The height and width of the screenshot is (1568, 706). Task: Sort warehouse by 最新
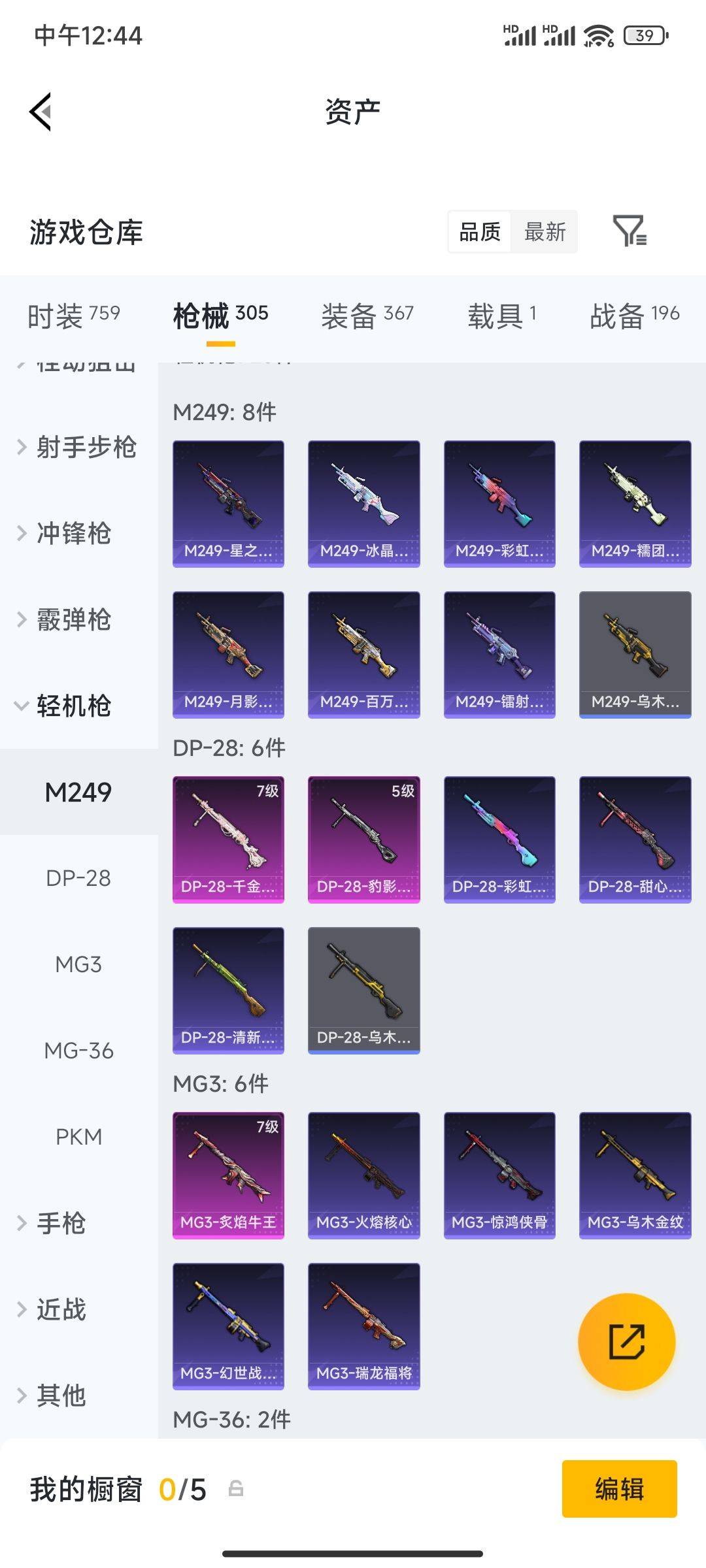tap(545, 231)
